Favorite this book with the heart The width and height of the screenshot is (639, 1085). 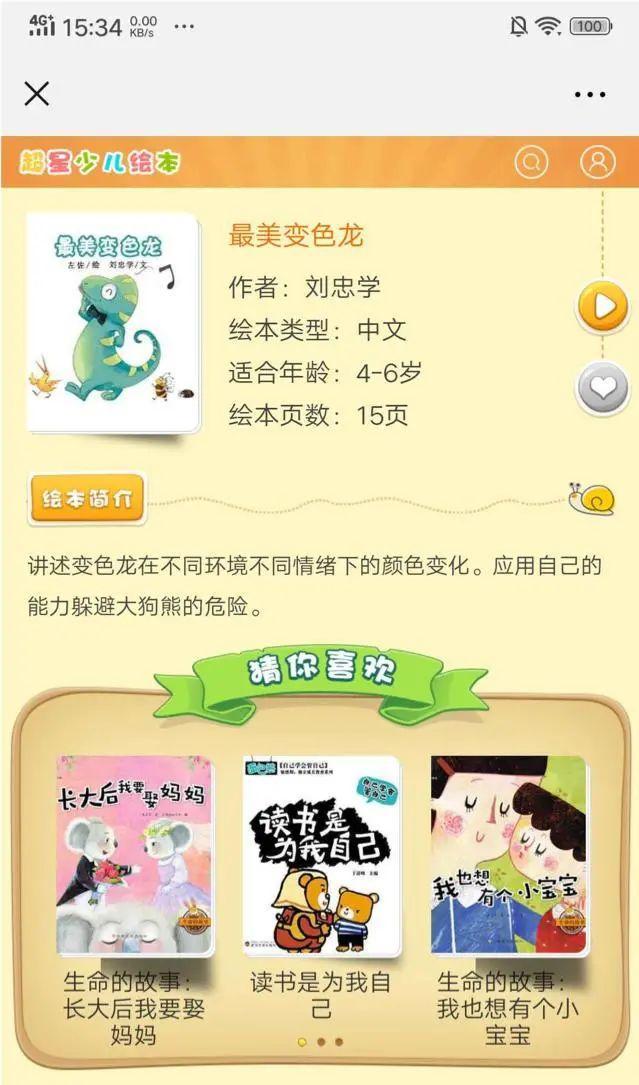coord(603,388)
